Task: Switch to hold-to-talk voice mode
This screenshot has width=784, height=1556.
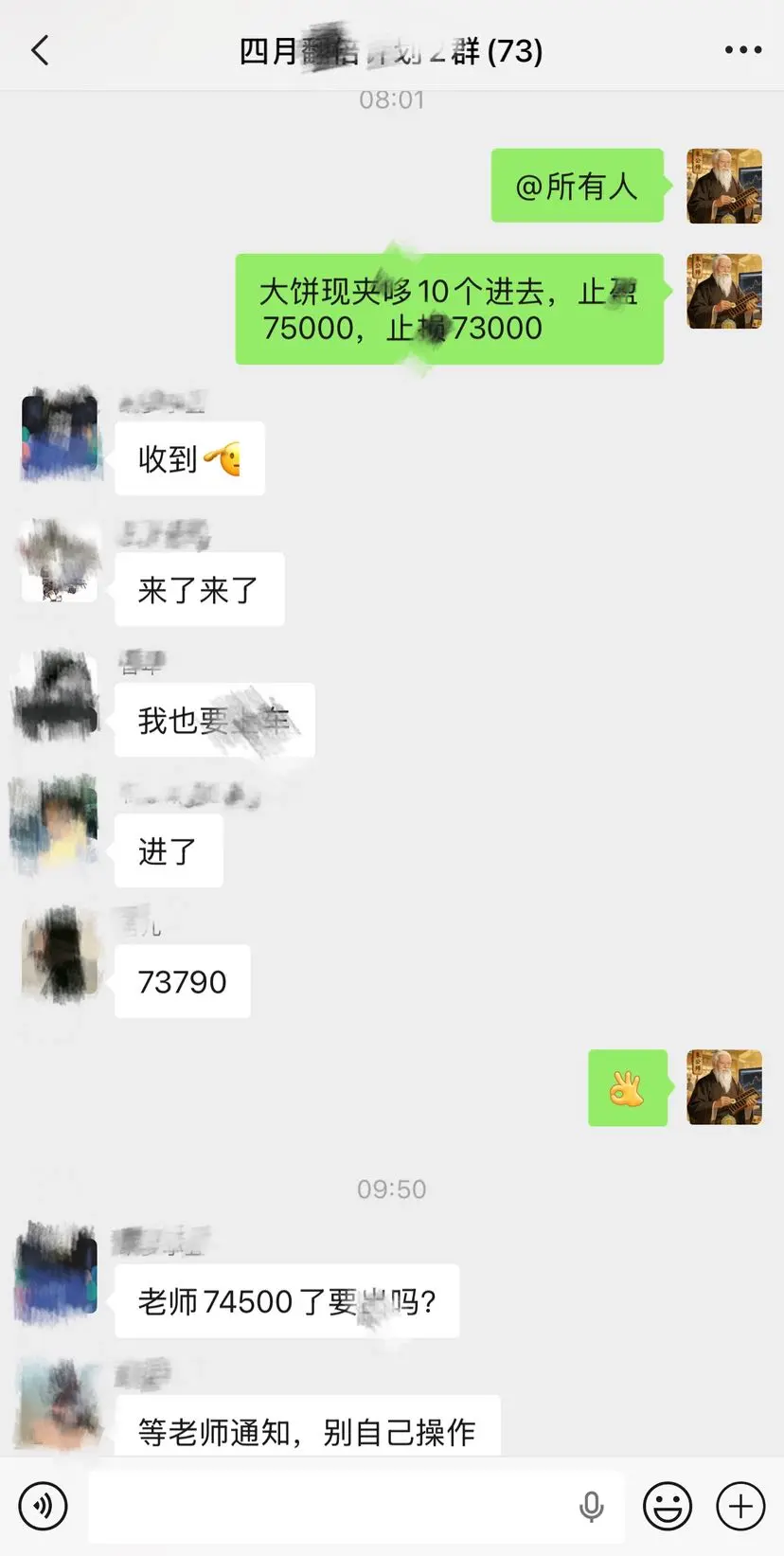Action: [40, 1506]
